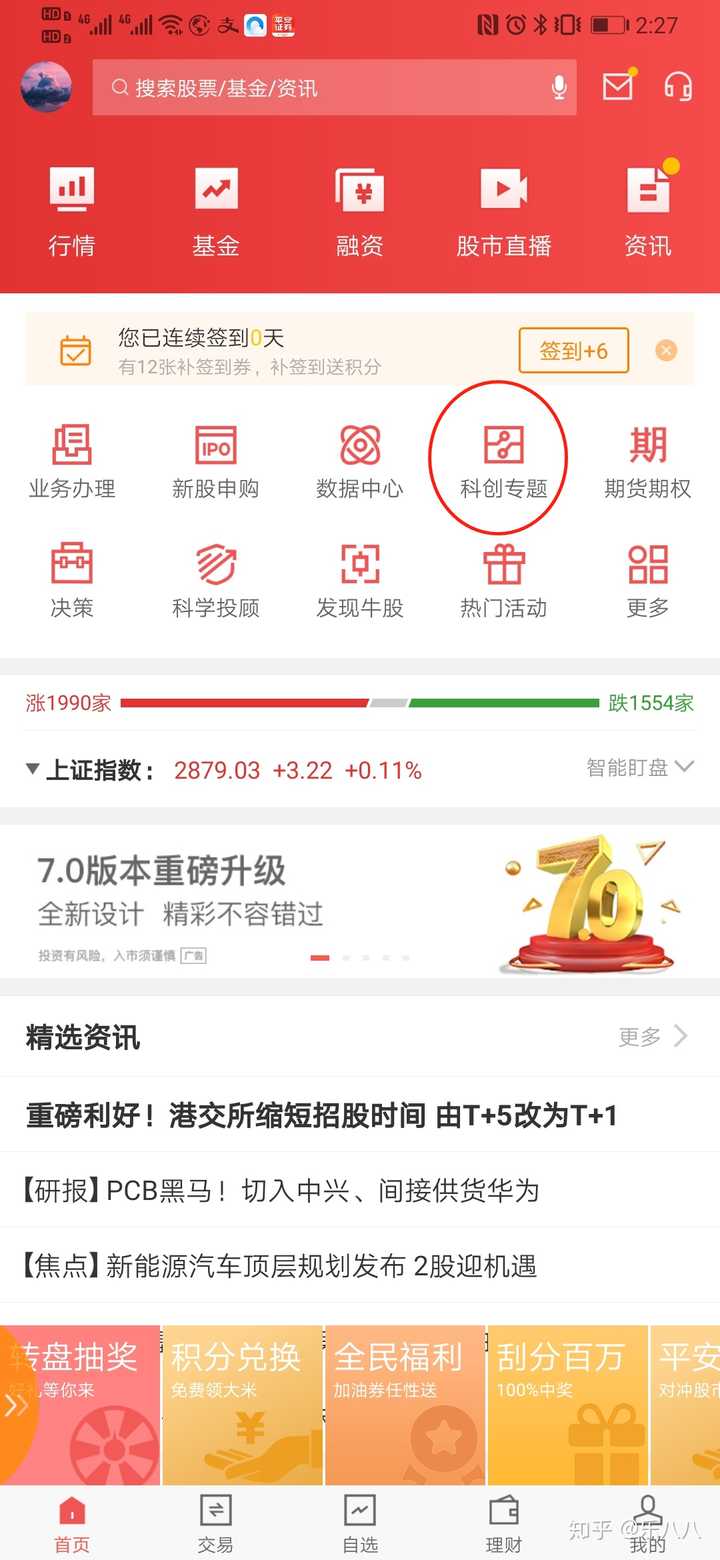Switch to the 交易 tab
720x1560 pixels.
click(215, 1522)
